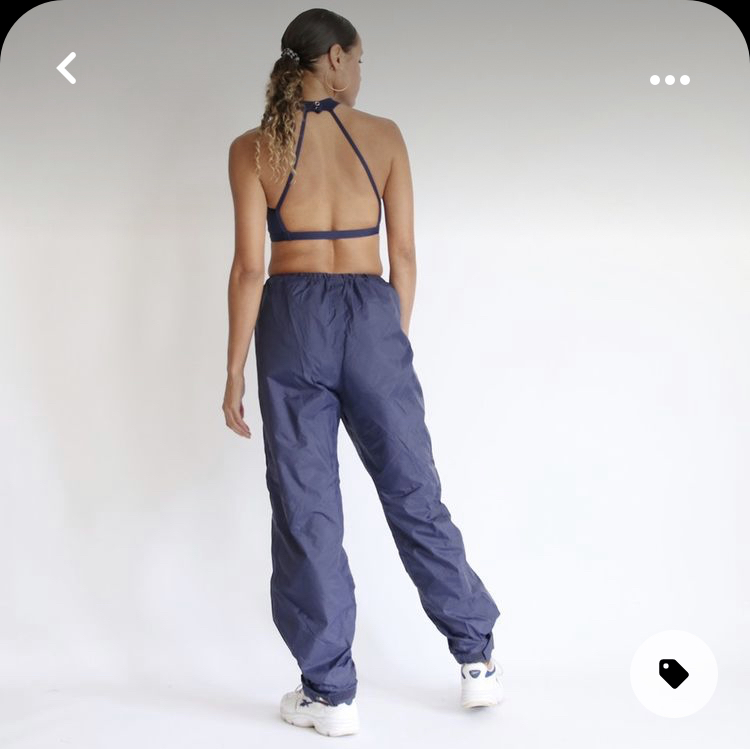Image resolution: width=750 pixels, height=749 pixels.
Task: Tap the price tag button
Action: (673, 673)
